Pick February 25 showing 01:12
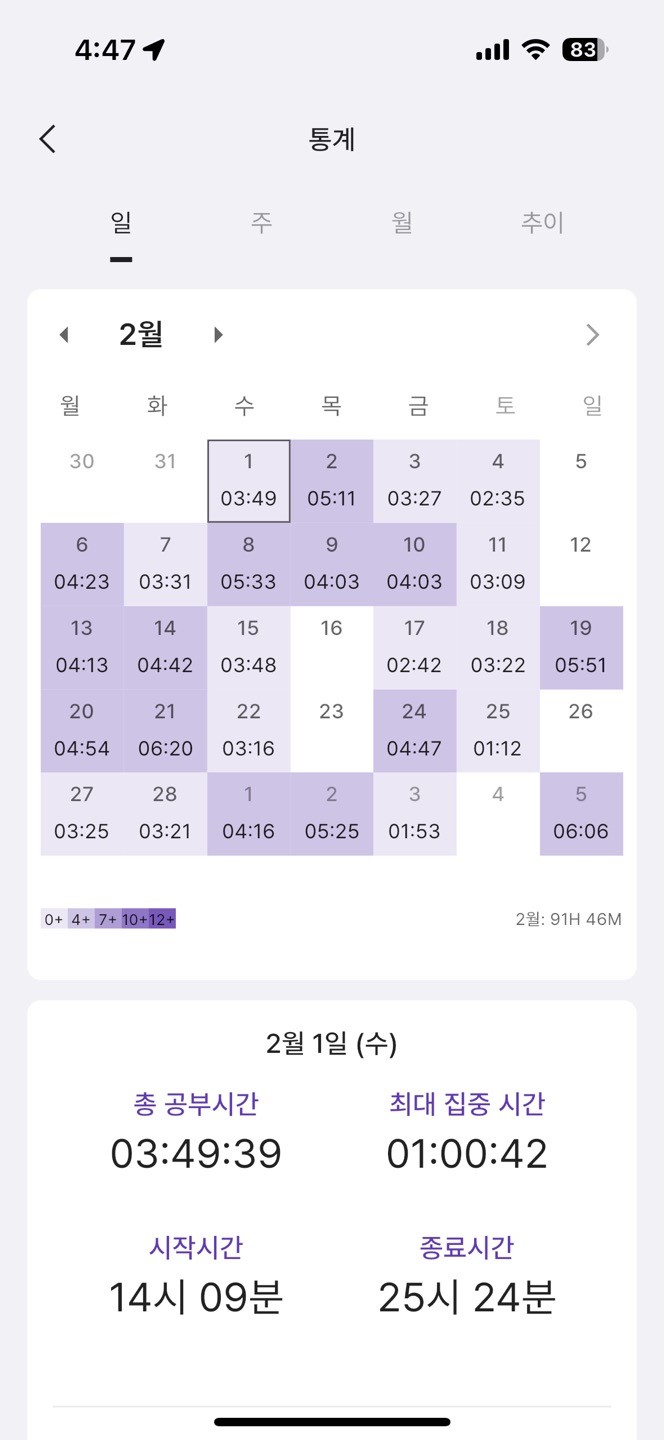 click(x=498, y=729)
